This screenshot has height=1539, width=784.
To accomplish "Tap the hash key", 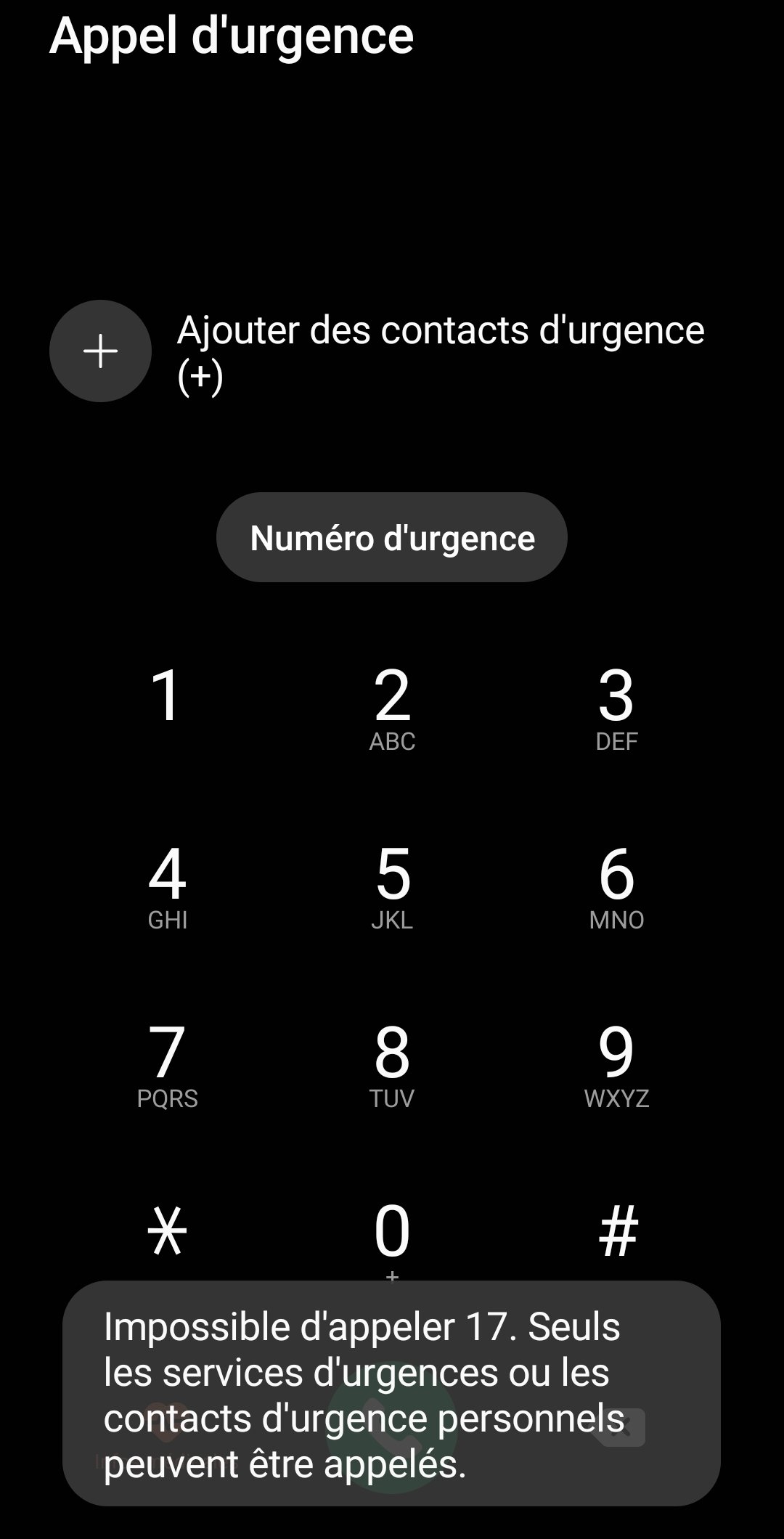I will pos(618,1230).
